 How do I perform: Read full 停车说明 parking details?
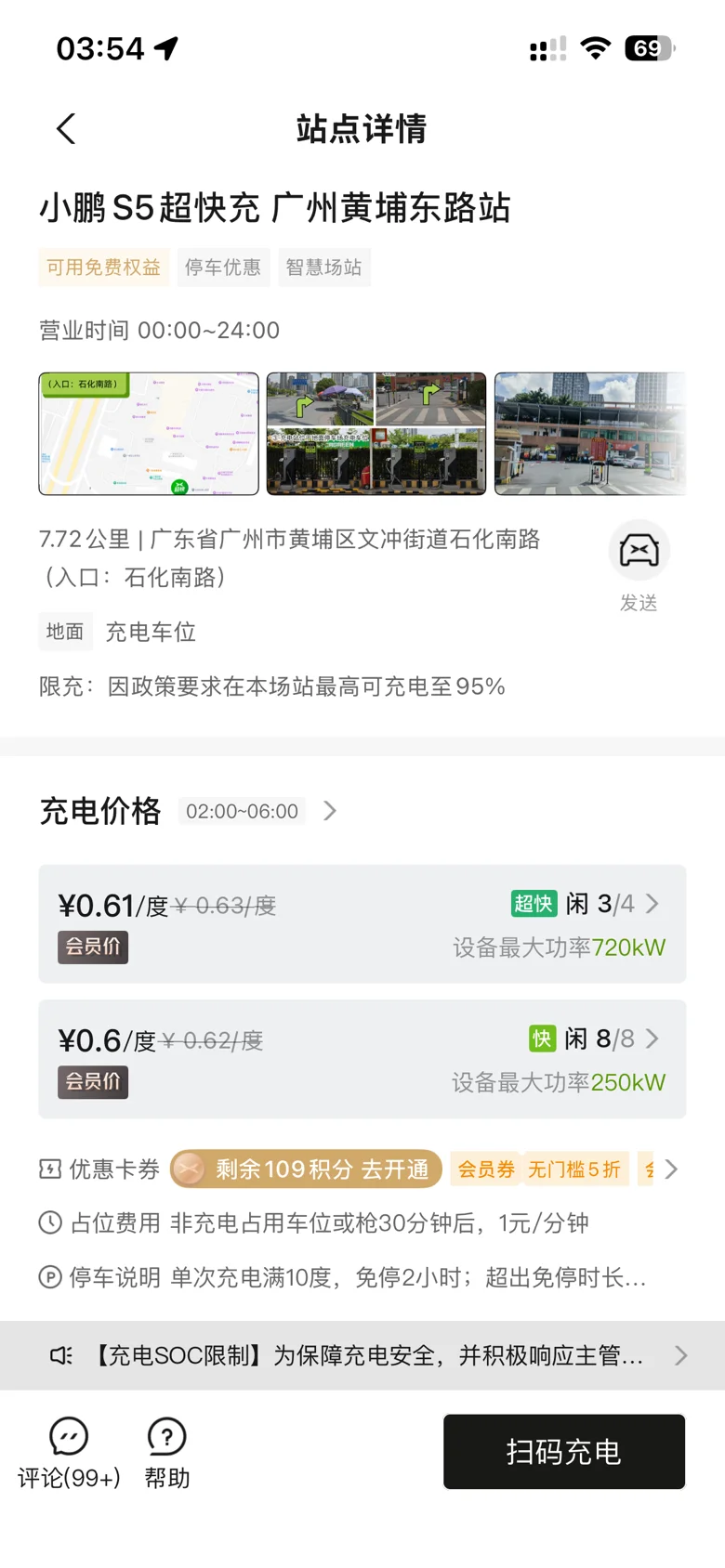(x=342, y=1277)
